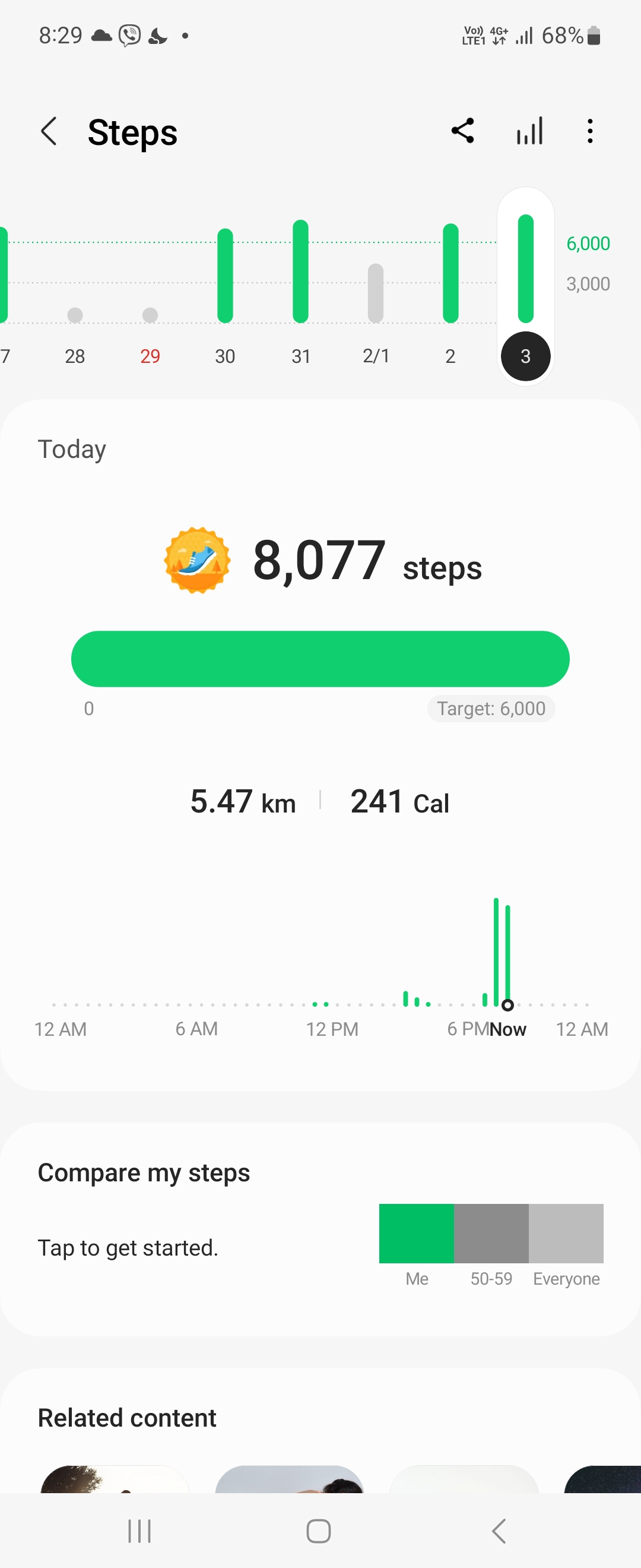Share today's step count

(x=463, y=131)
